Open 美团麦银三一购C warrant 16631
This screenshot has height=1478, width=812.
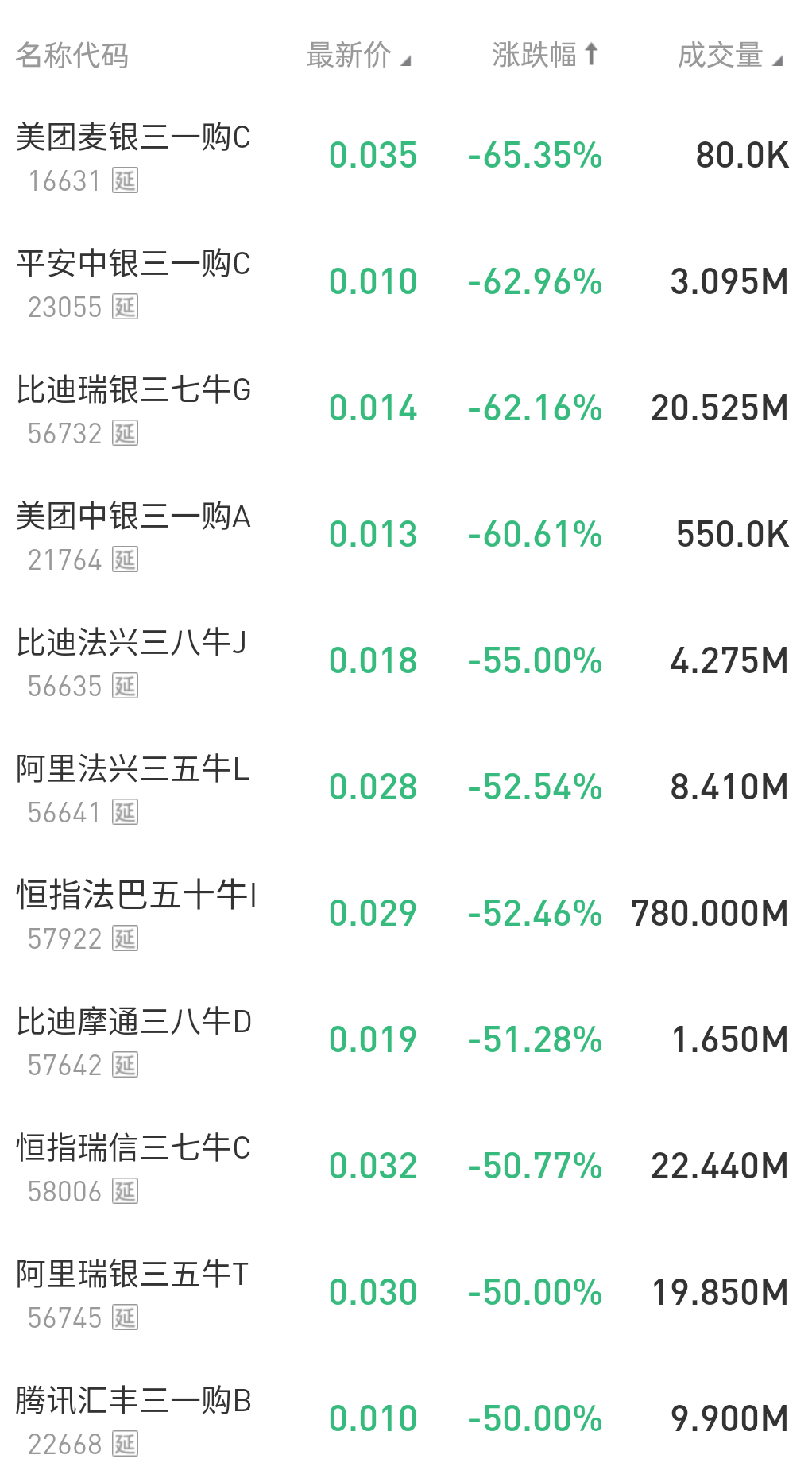point(133,156)
